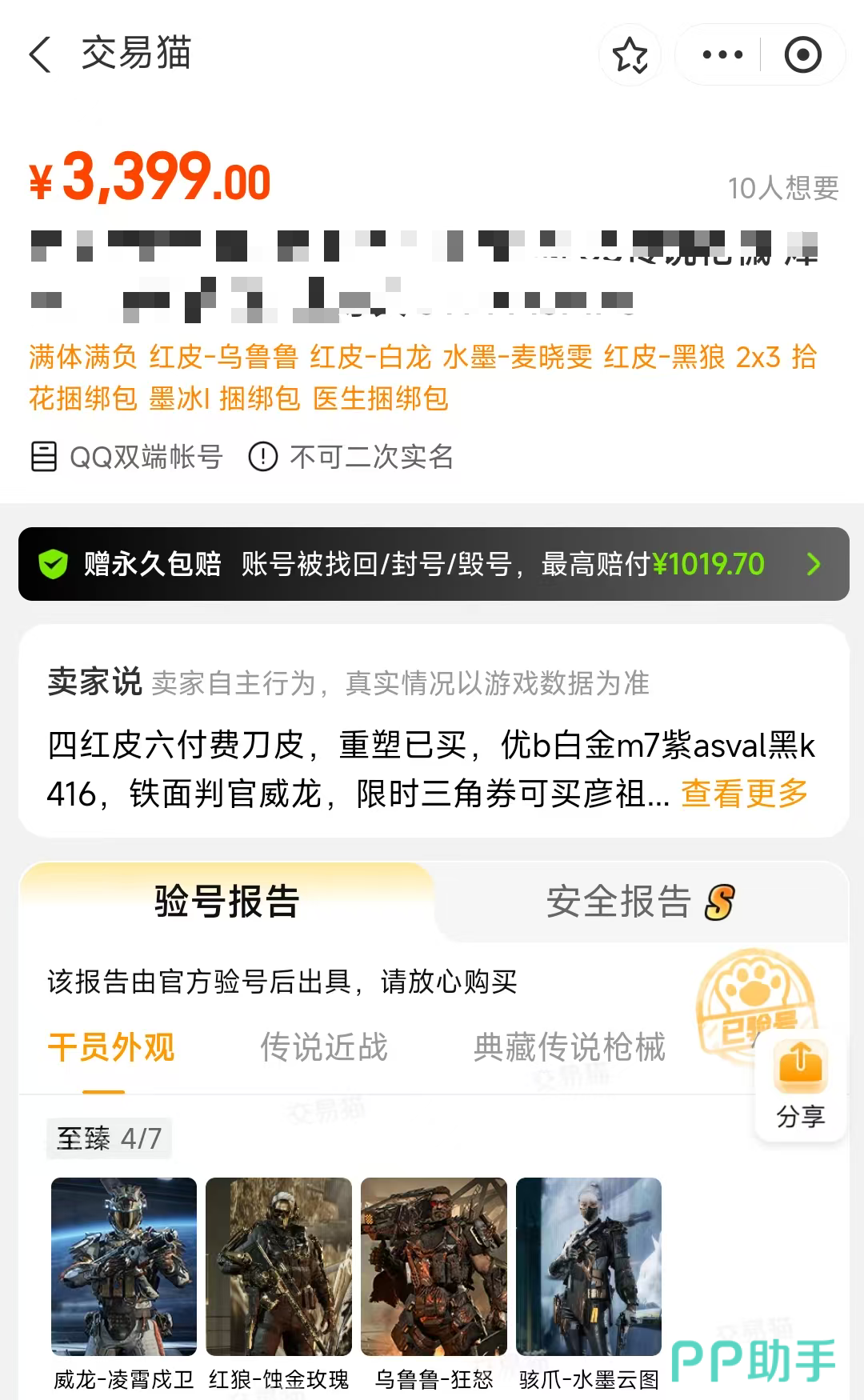Open the 乌鲁鲁-狂怒 skin image
Viewport: 864px width, 1400px height.
434,1266
